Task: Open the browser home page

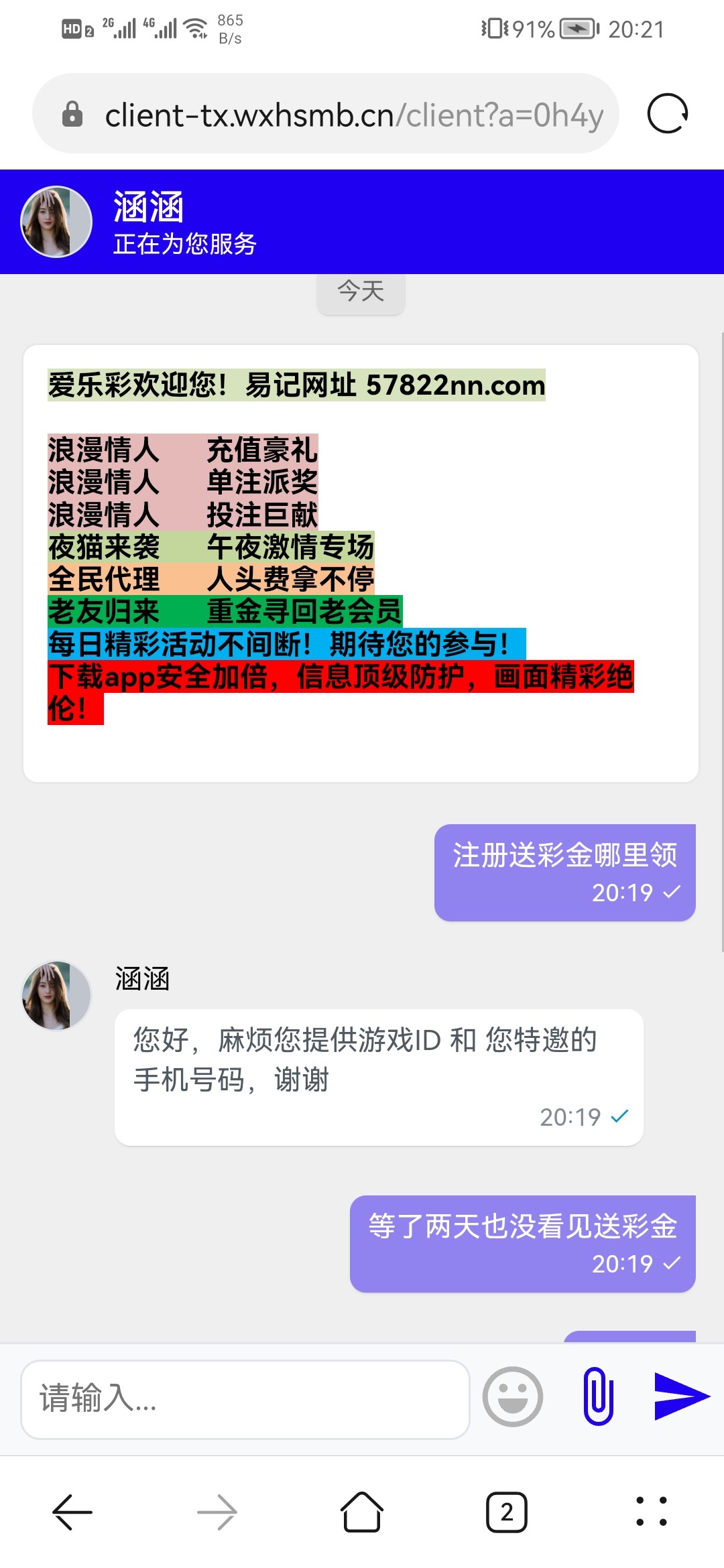Action: click(362, 1512)
